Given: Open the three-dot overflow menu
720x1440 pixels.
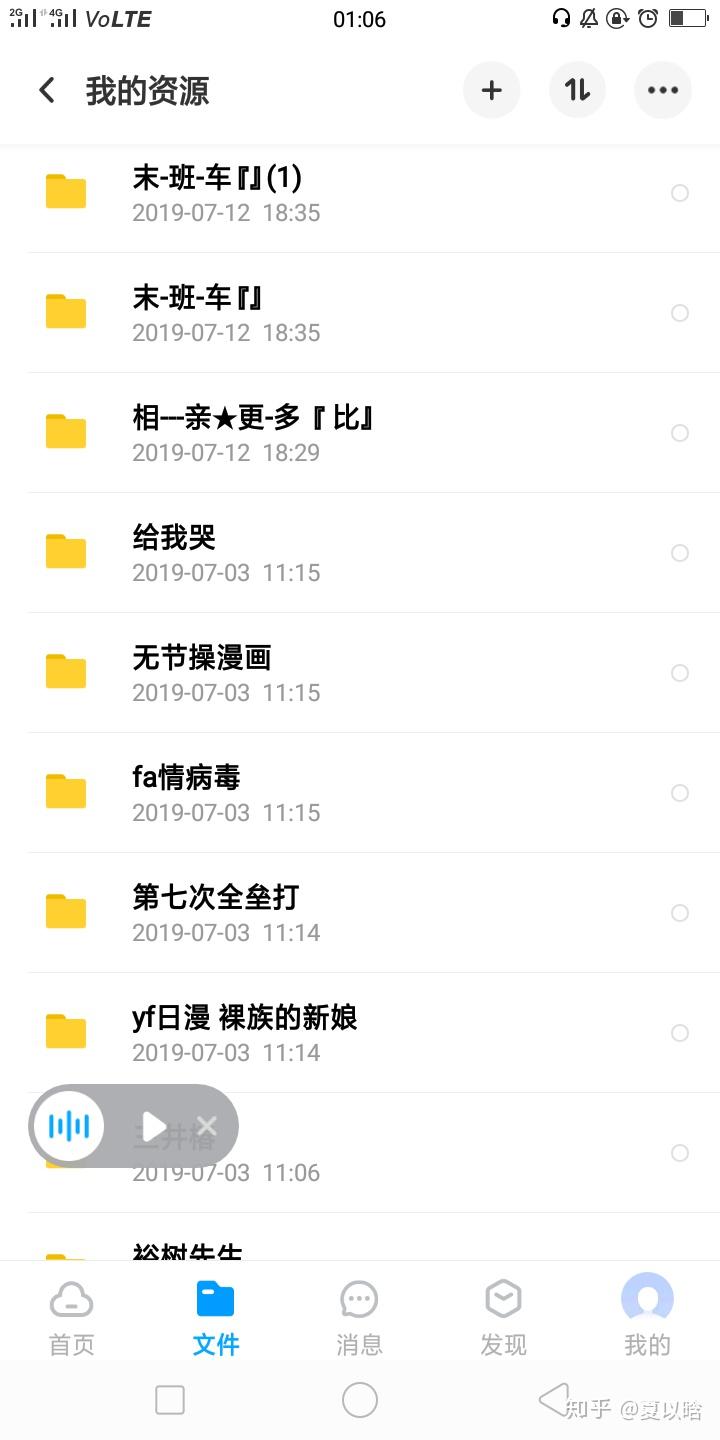Looking at the screenshot, I should pyautogui.click(x=662, y=91).
